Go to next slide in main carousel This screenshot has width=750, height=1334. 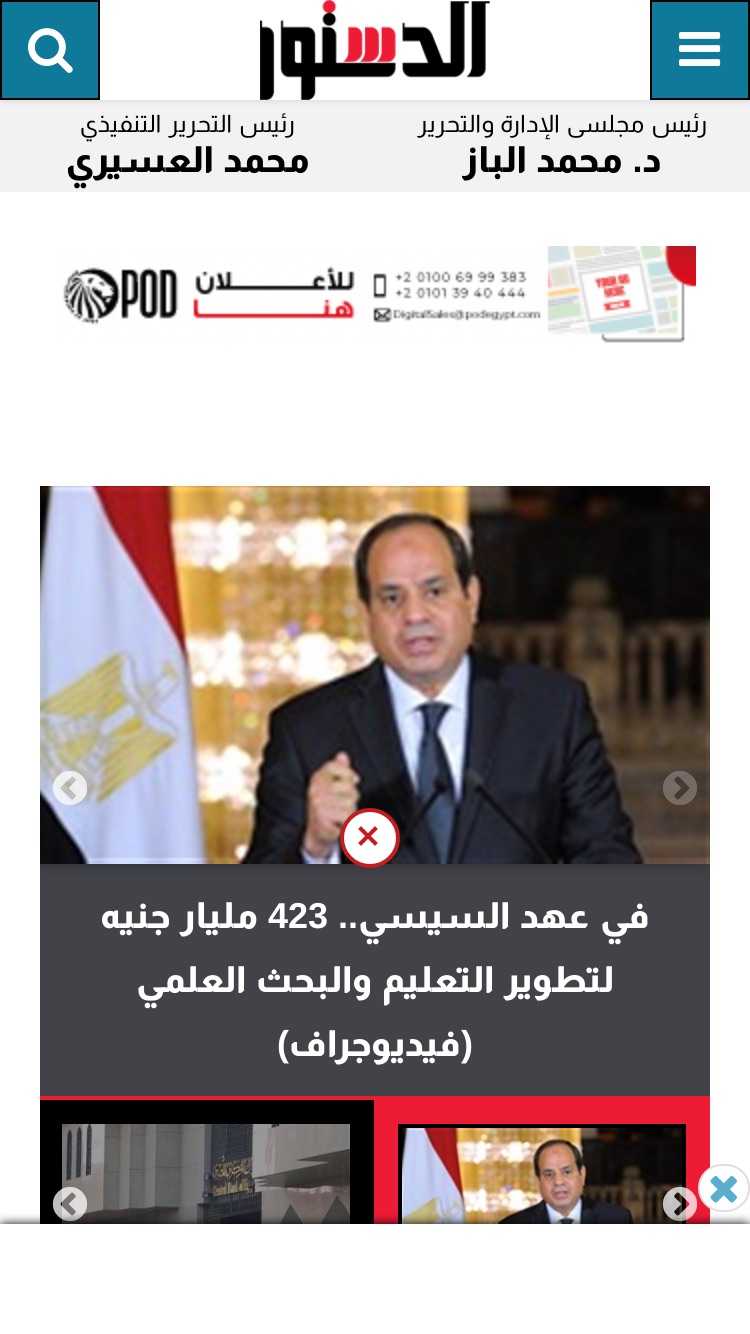pos(680,788)
